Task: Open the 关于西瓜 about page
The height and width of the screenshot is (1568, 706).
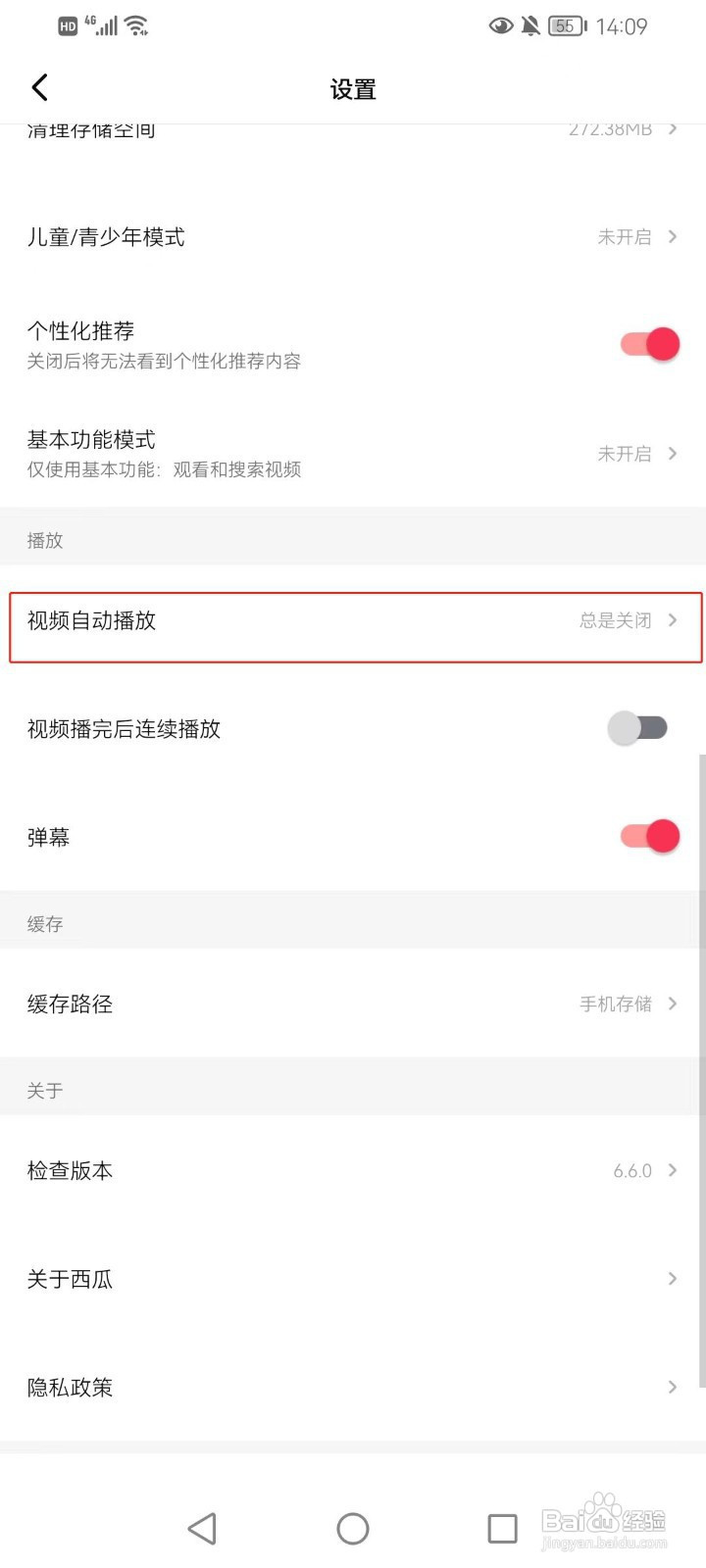Action: pos(353,1279)
